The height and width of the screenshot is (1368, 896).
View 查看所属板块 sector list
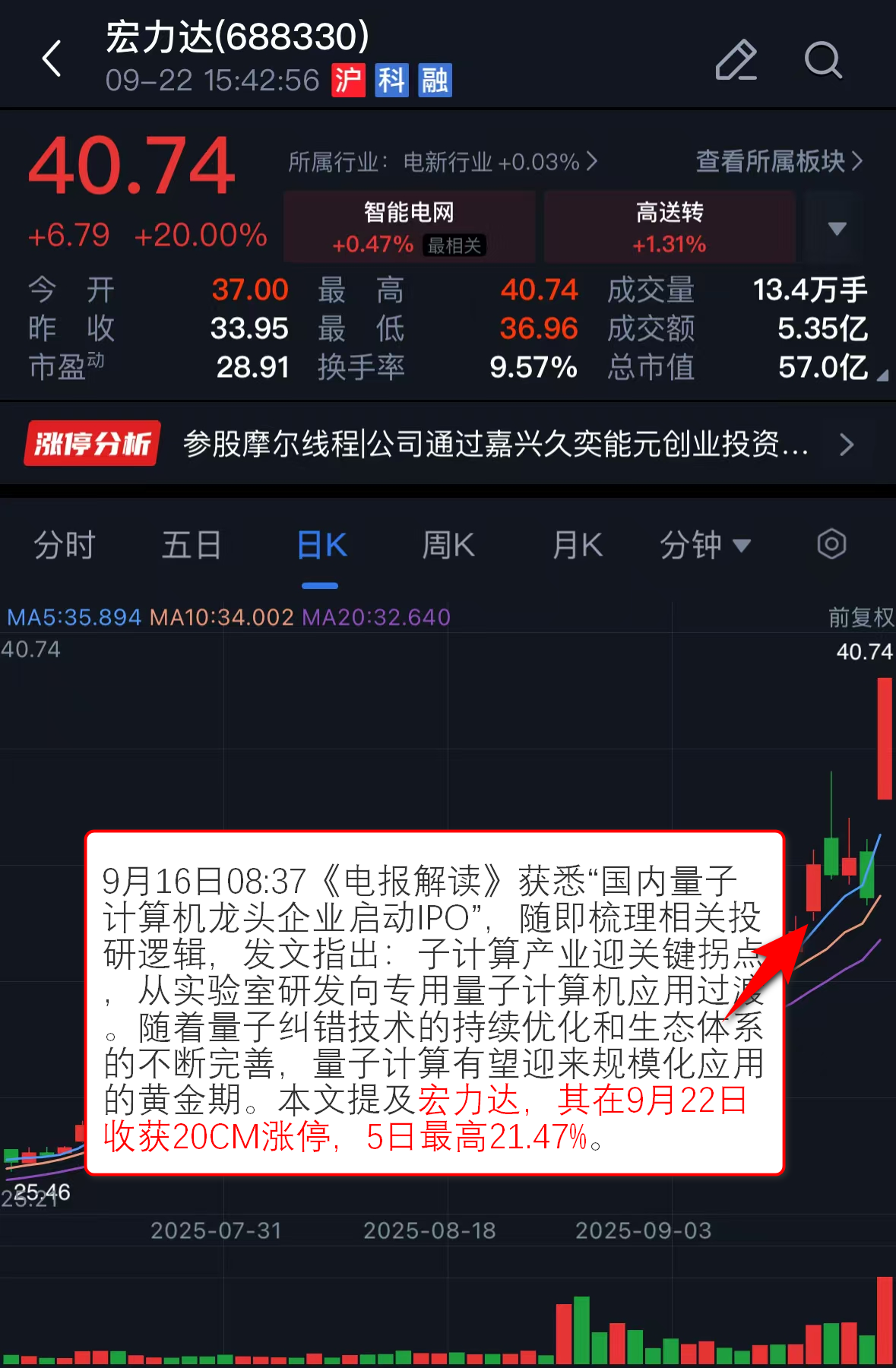tap(779, 161)
